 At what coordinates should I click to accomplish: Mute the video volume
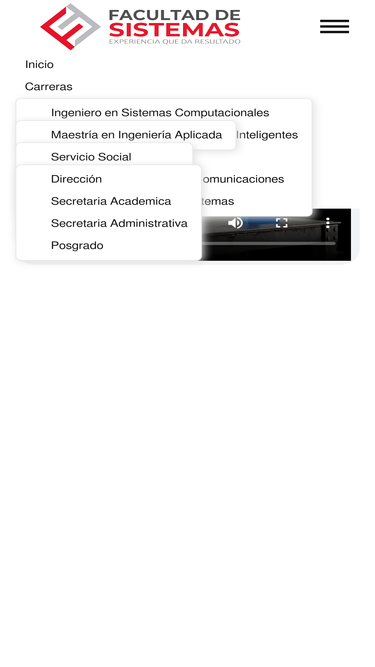[x=235, y=222]
